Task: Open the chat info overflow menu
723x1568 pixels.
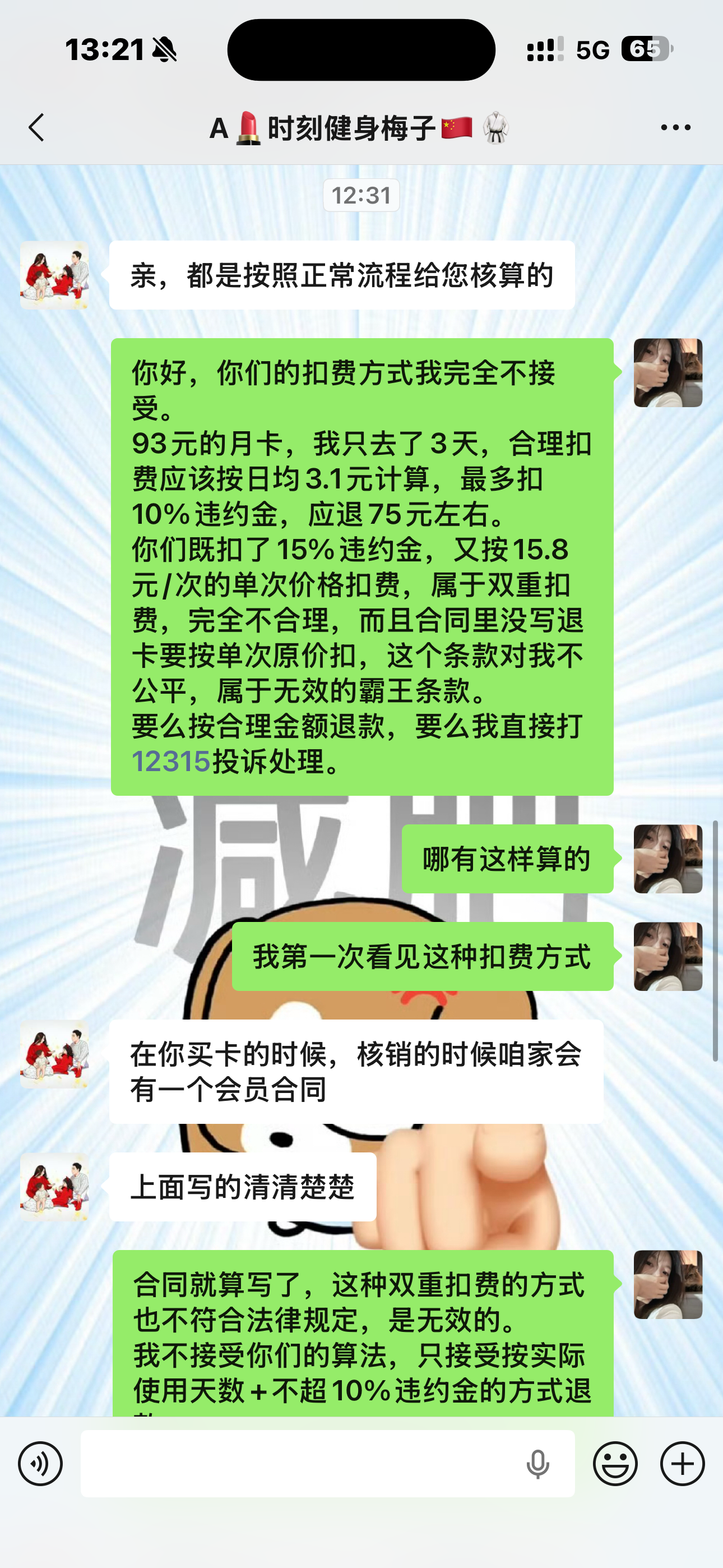Action: point(675,128)
